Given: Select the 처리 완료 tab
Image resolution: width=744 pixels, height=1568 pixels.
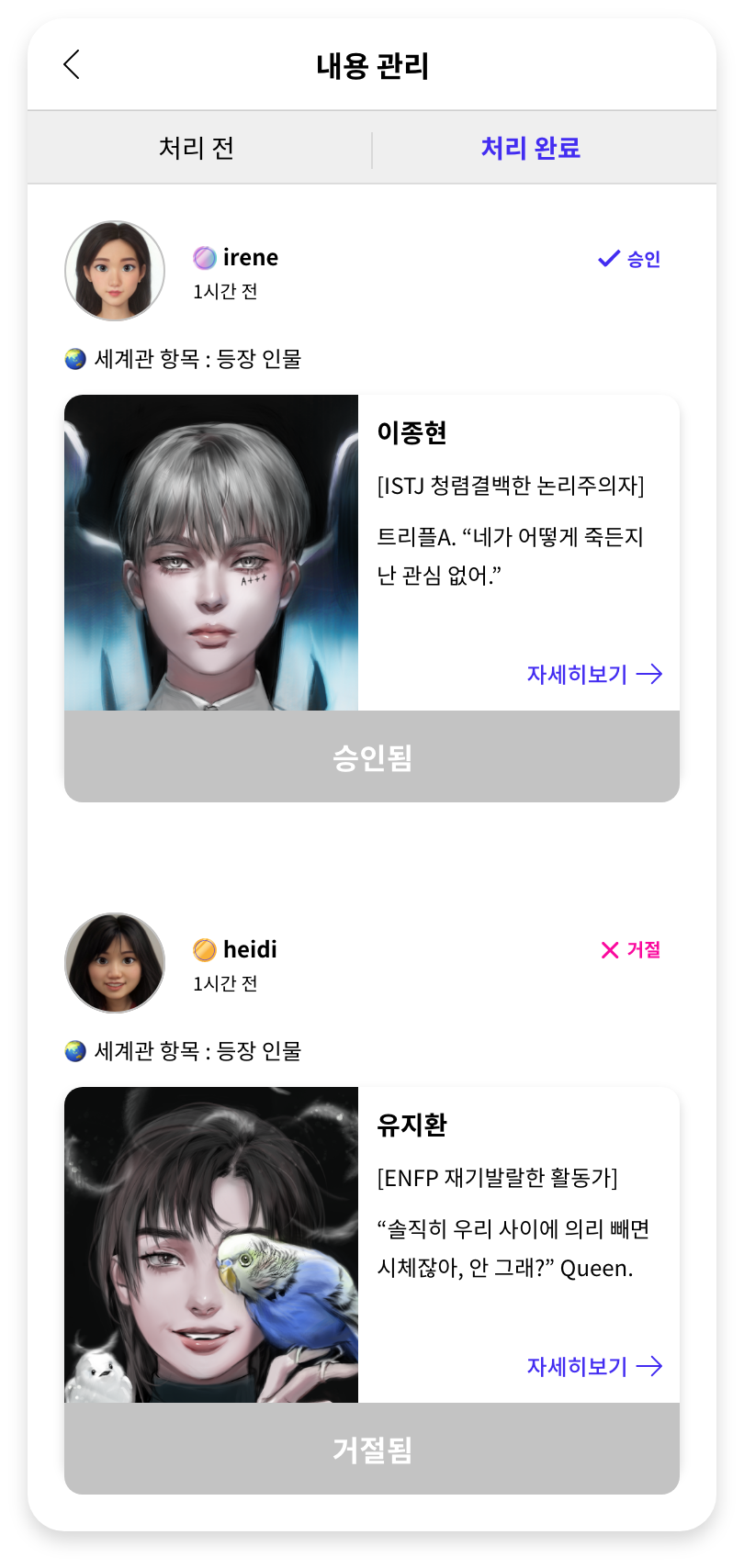Looking at the screenshot, I should (x=531, y=148).
